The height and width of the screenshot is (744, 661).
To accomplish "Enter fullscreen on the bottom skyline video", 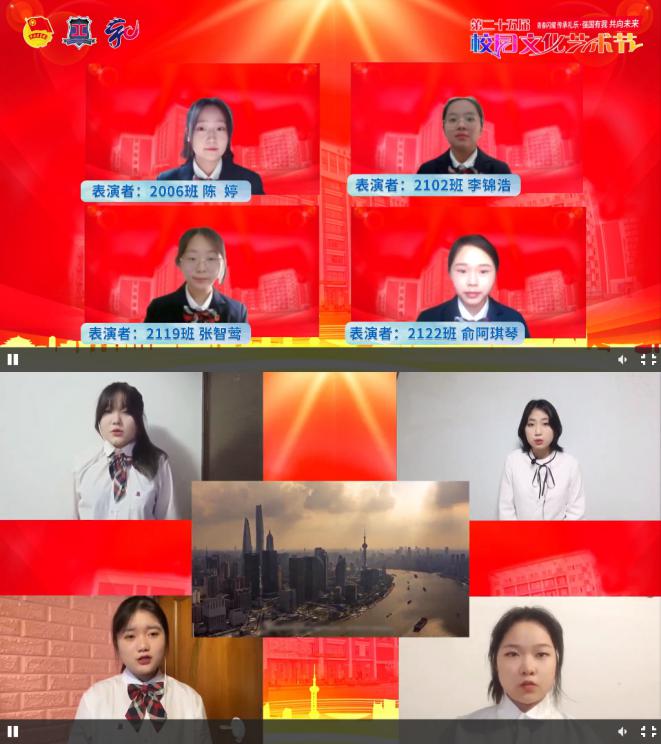I will click(648, 731).
